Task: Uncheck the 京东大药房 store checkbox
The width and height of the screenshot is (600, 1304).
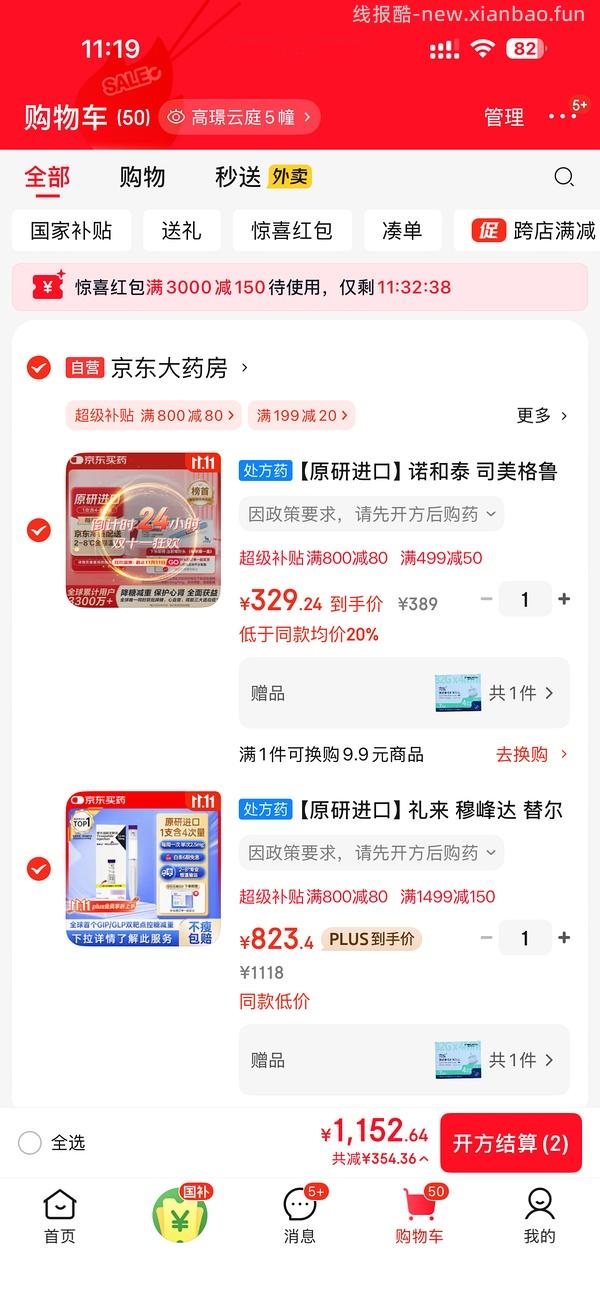Action: point(38,368)
